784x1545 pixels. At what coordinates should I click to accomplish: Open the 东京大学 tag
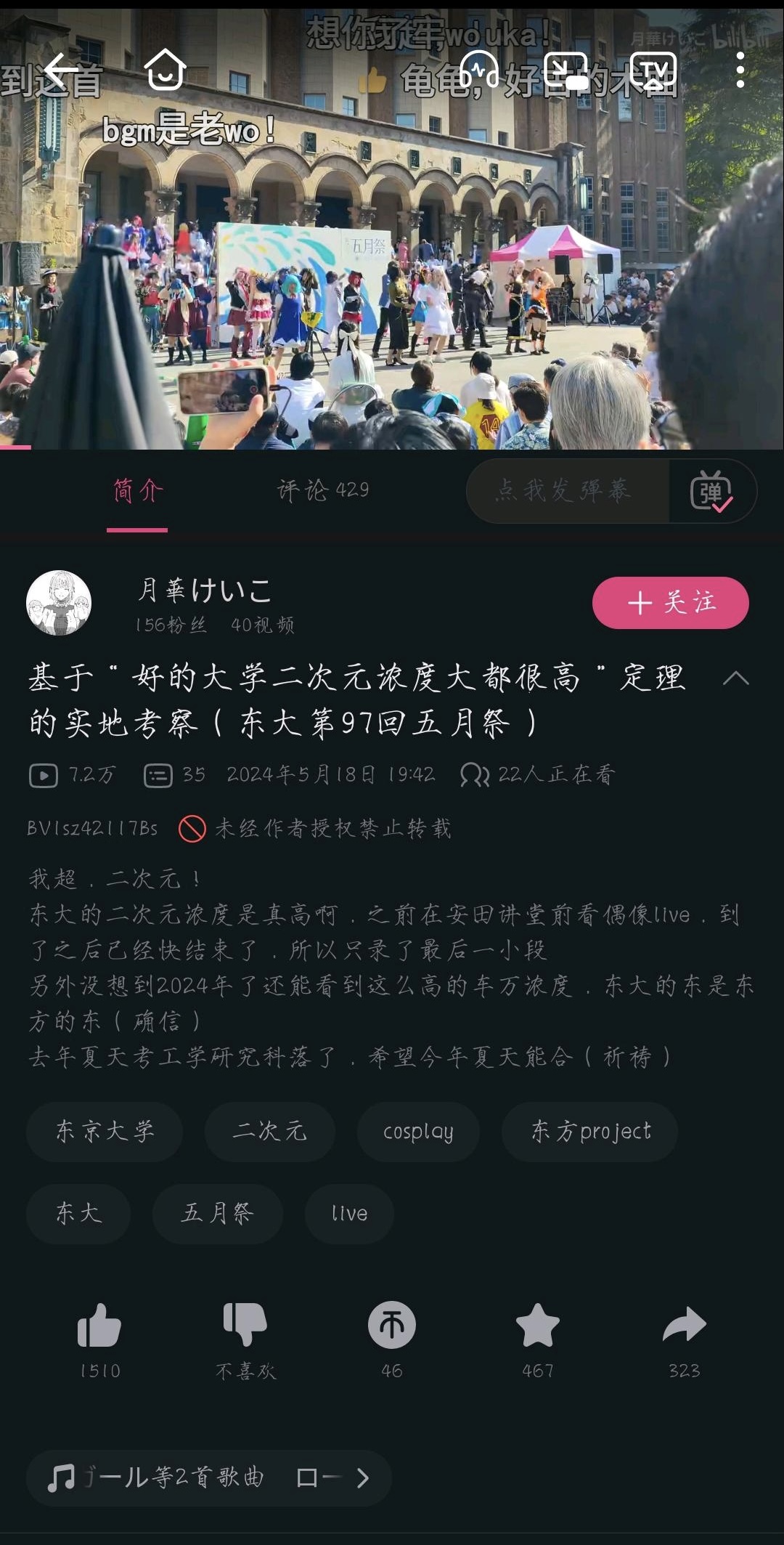pos(105,1132)
